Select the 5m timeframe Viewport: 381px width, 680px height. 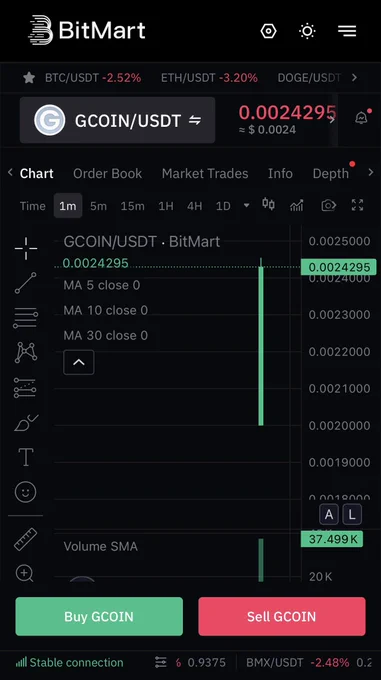(98, 206)
